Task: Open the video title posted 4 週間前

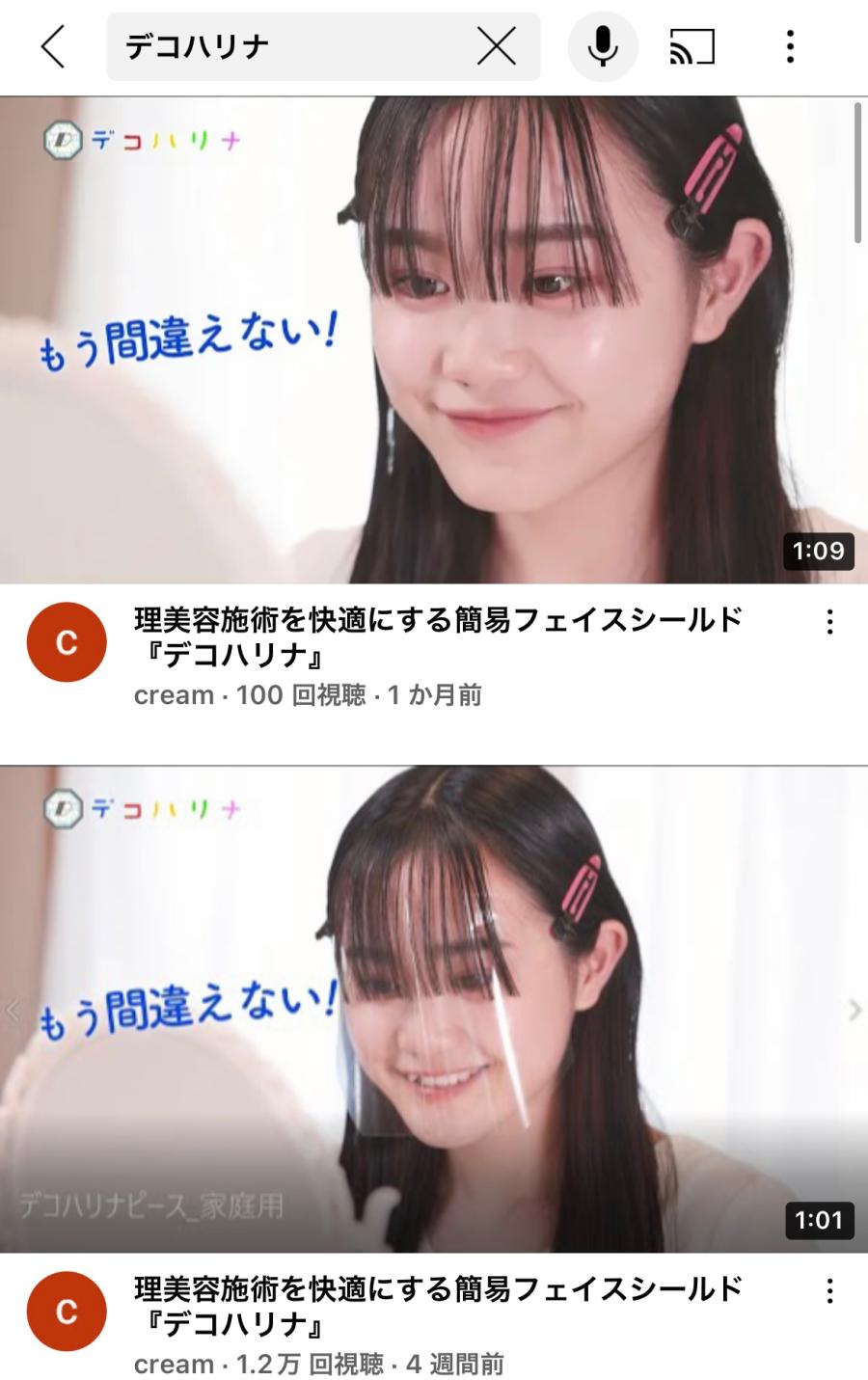Action: click(x=439, y=1306)
